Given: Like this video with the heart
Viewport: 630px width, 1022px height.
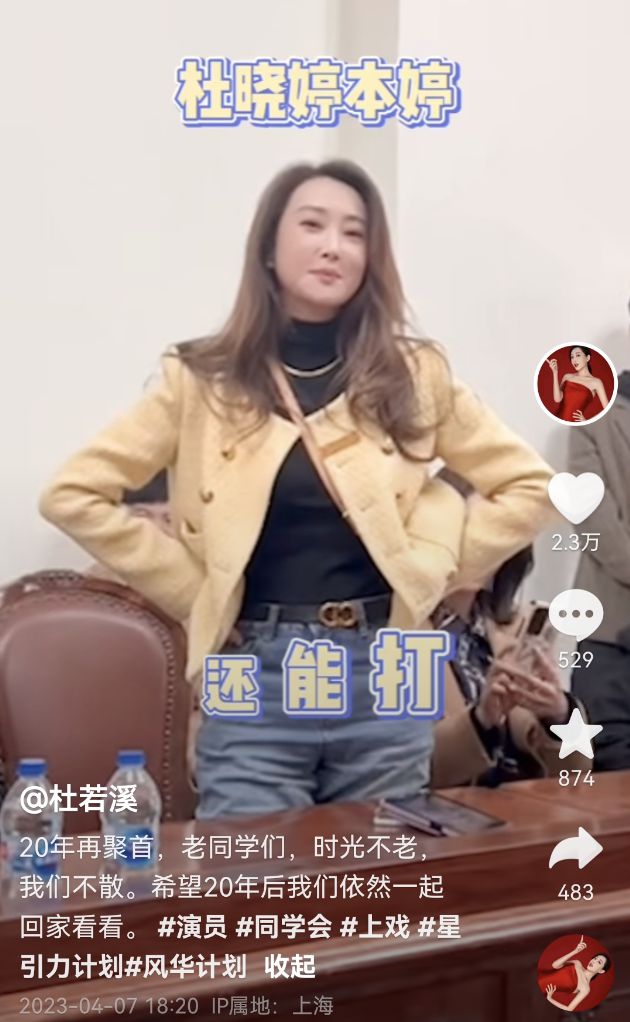Looking at the screenshot, I should 576,497.
